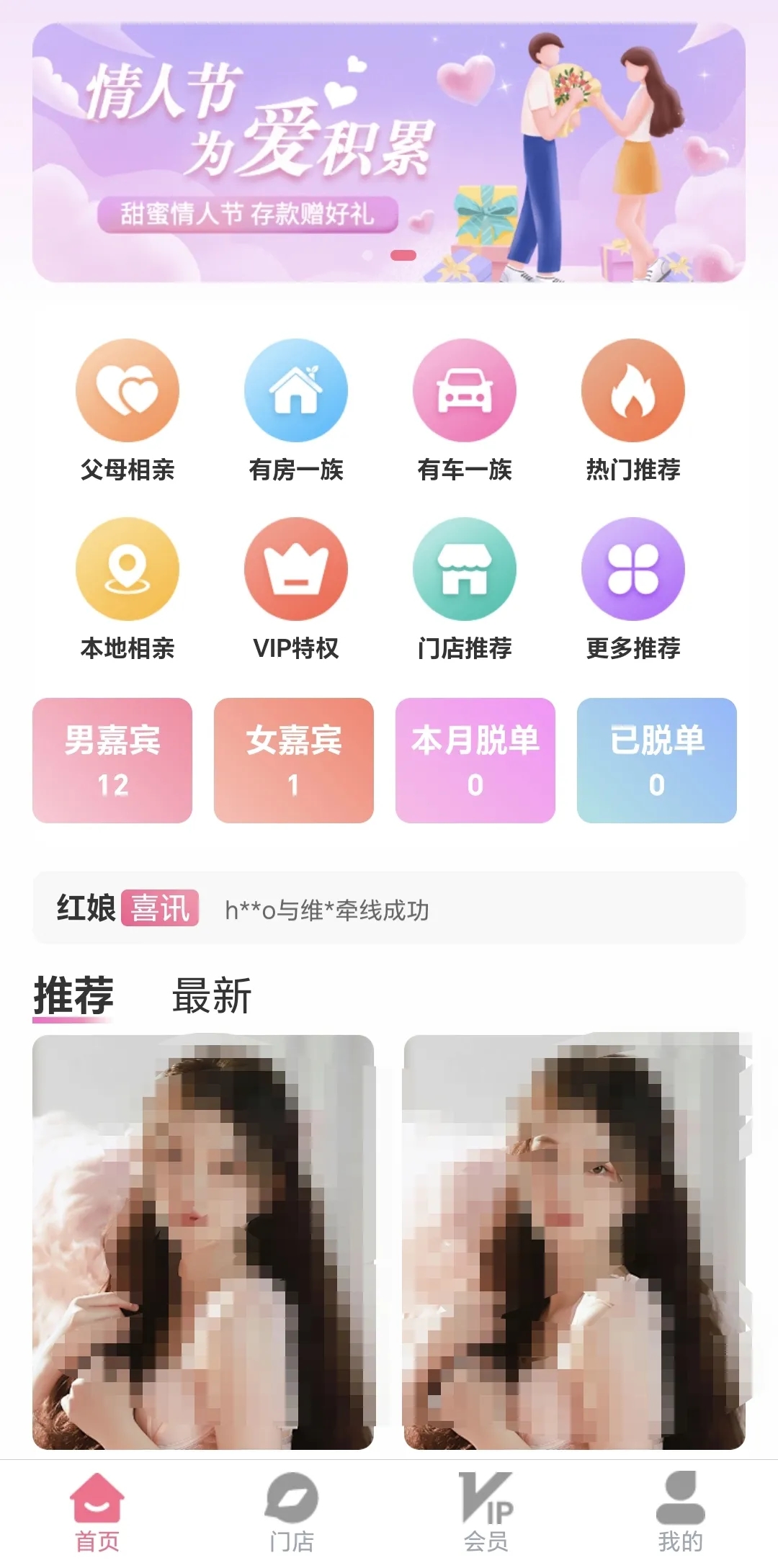
Task: Open 本地相亲 location icon
Action: pos(128,569)
